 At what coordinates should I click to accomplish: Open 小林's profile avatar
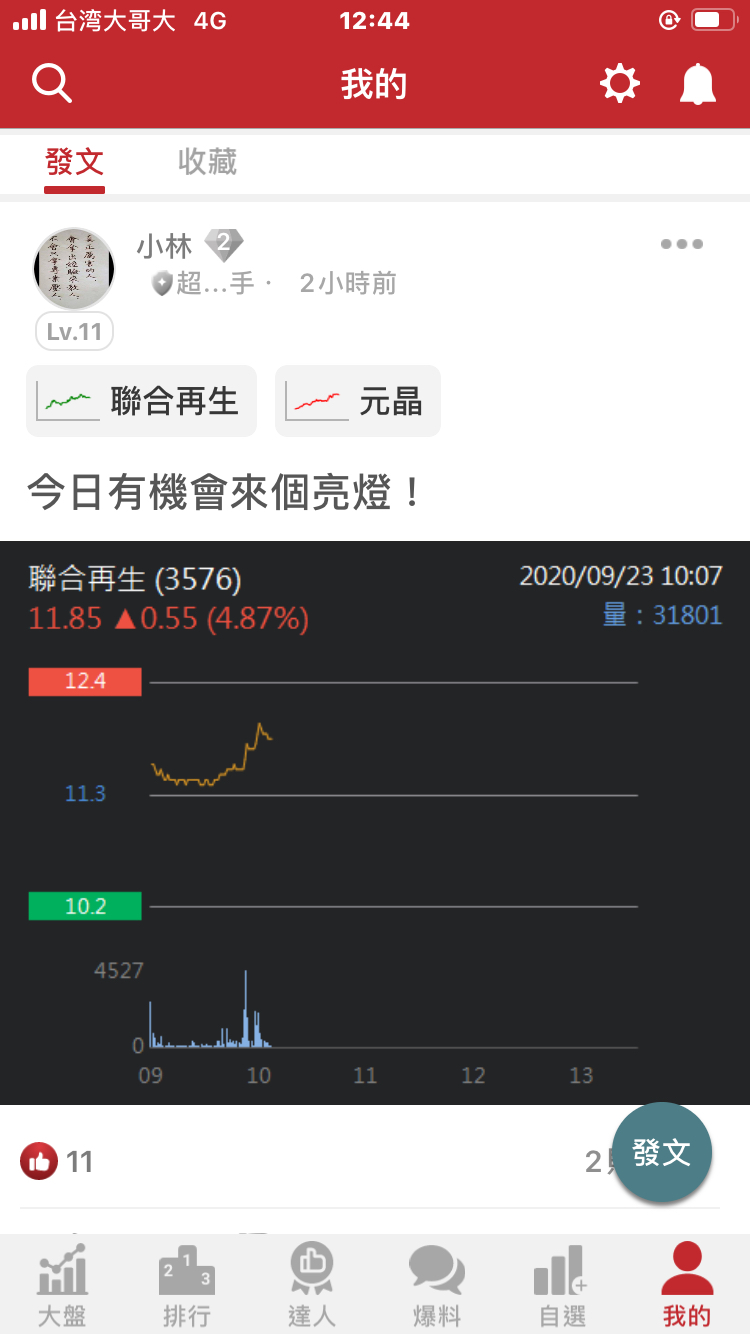[x=74, y=268]
